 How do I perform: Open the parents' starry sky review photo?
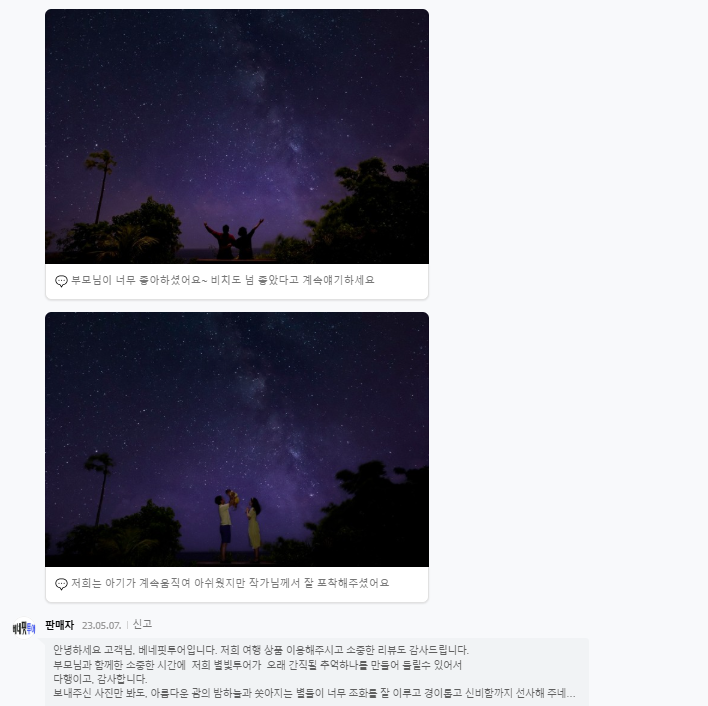[237, 136]
